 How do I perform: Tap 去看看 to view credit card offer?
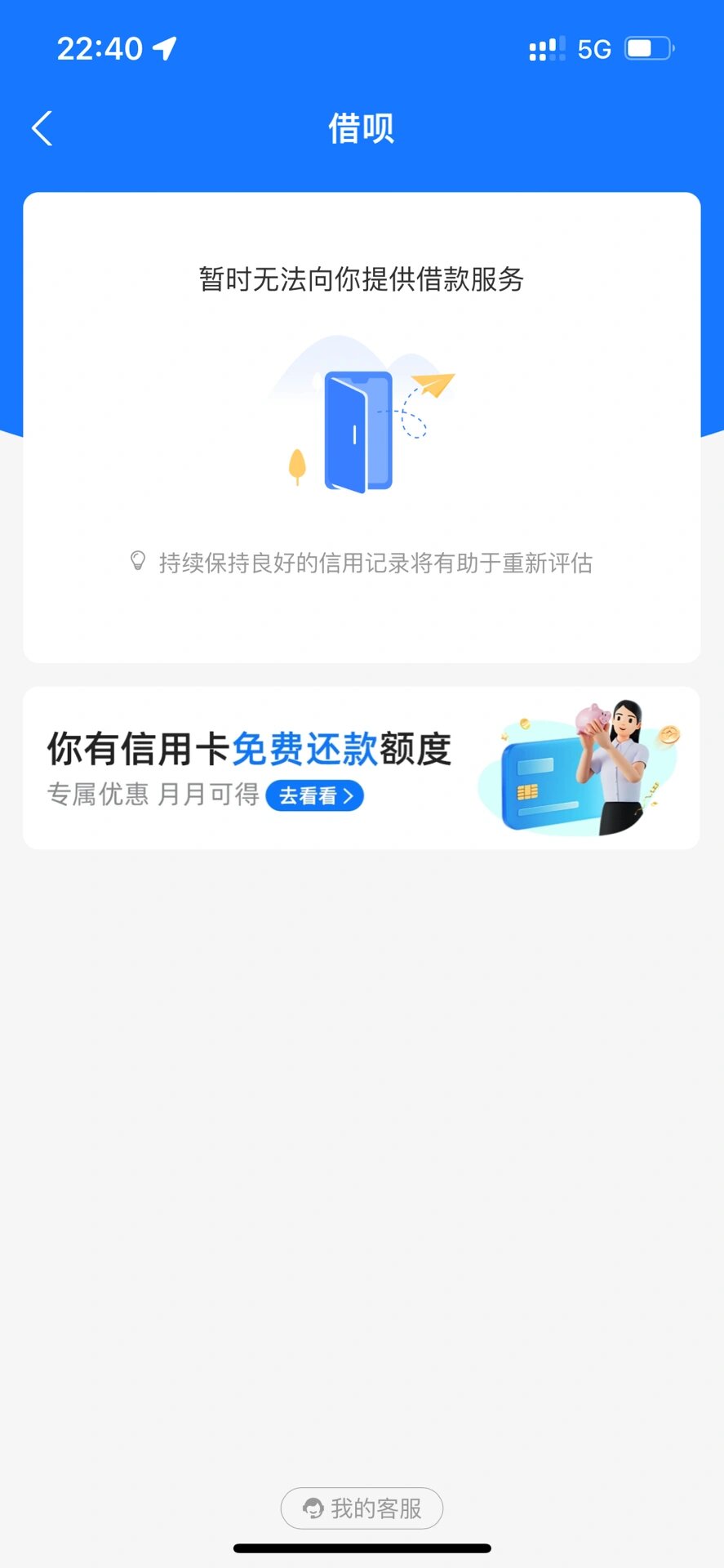click(x=314, y=795)
